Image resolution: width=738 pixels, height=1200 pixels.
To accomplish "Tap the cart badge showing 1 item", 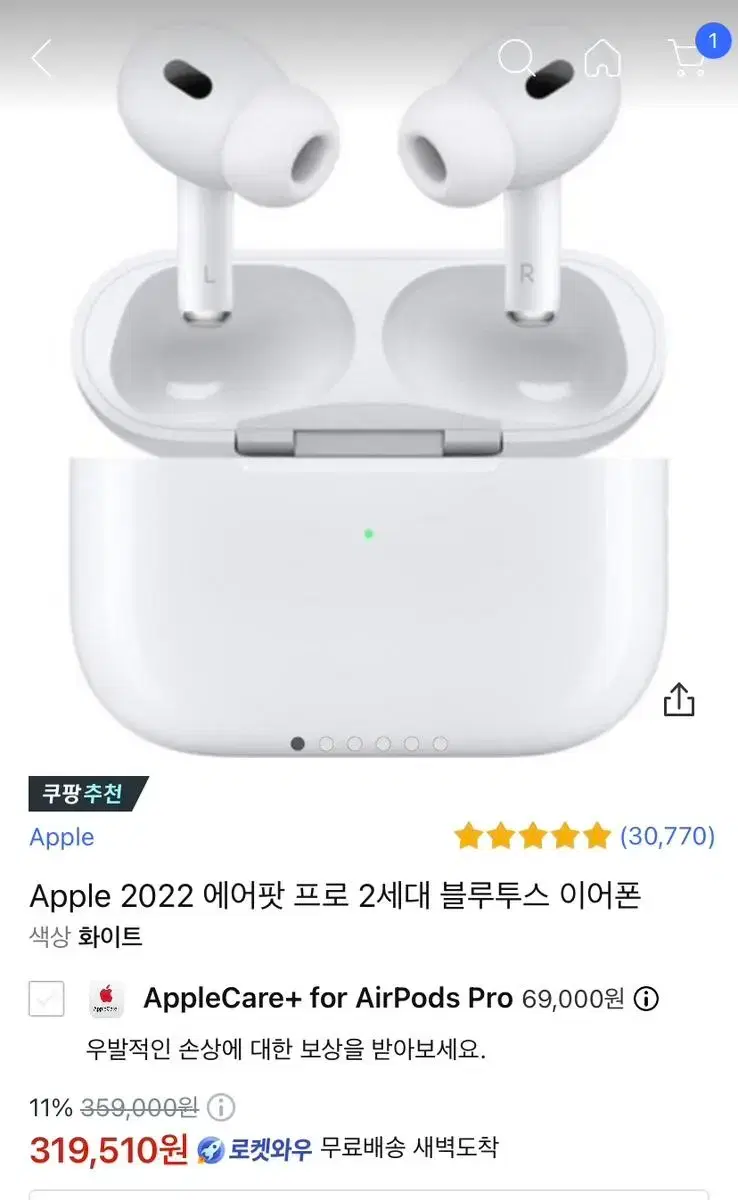I will [x=711, y=40].
